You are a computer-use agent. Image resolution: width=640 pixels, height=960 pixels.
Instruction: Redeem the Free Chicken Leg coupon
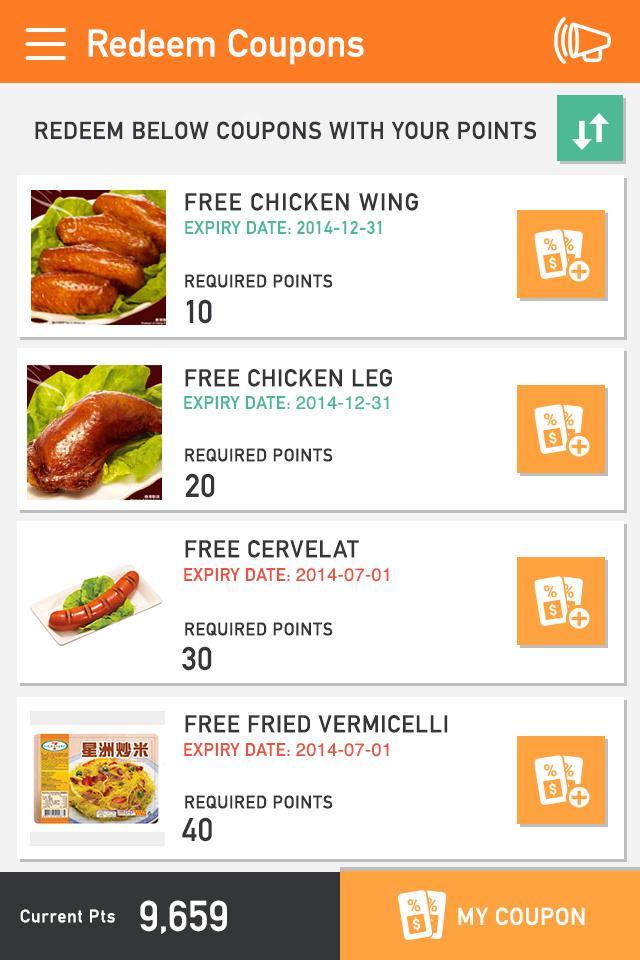tap(561, 429)
